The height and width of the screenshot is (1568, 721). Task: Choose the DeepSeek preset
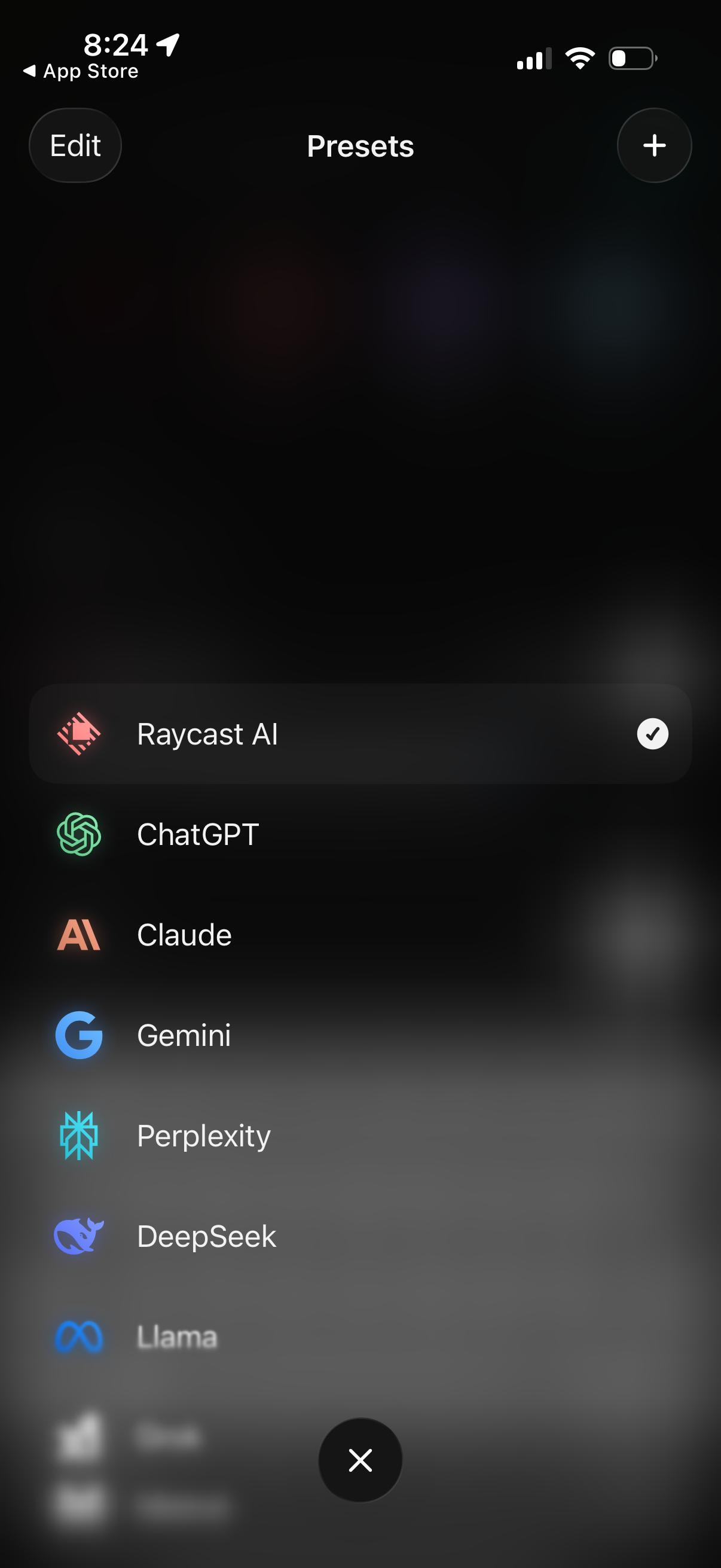(x=206, y=1236)
